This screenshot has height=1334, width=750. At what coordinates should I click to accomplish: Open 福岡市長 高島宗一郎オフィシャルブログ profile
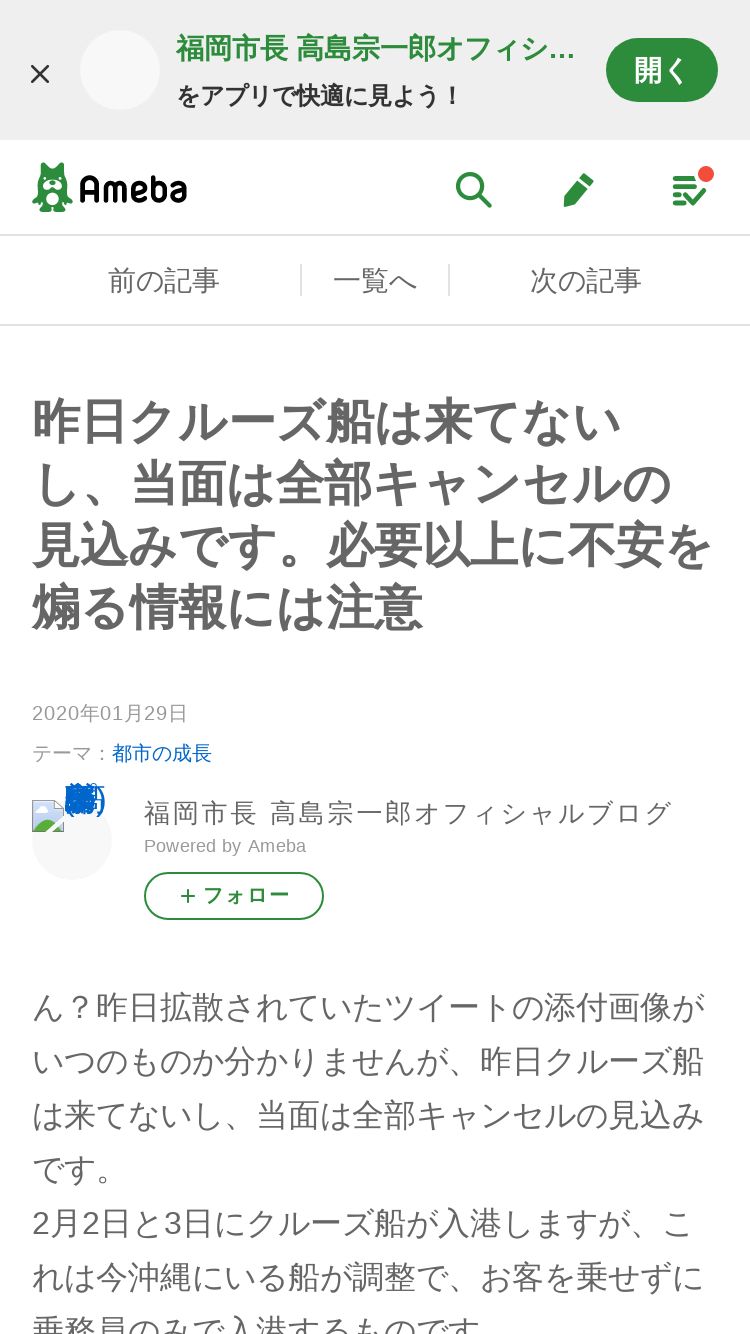407,813
